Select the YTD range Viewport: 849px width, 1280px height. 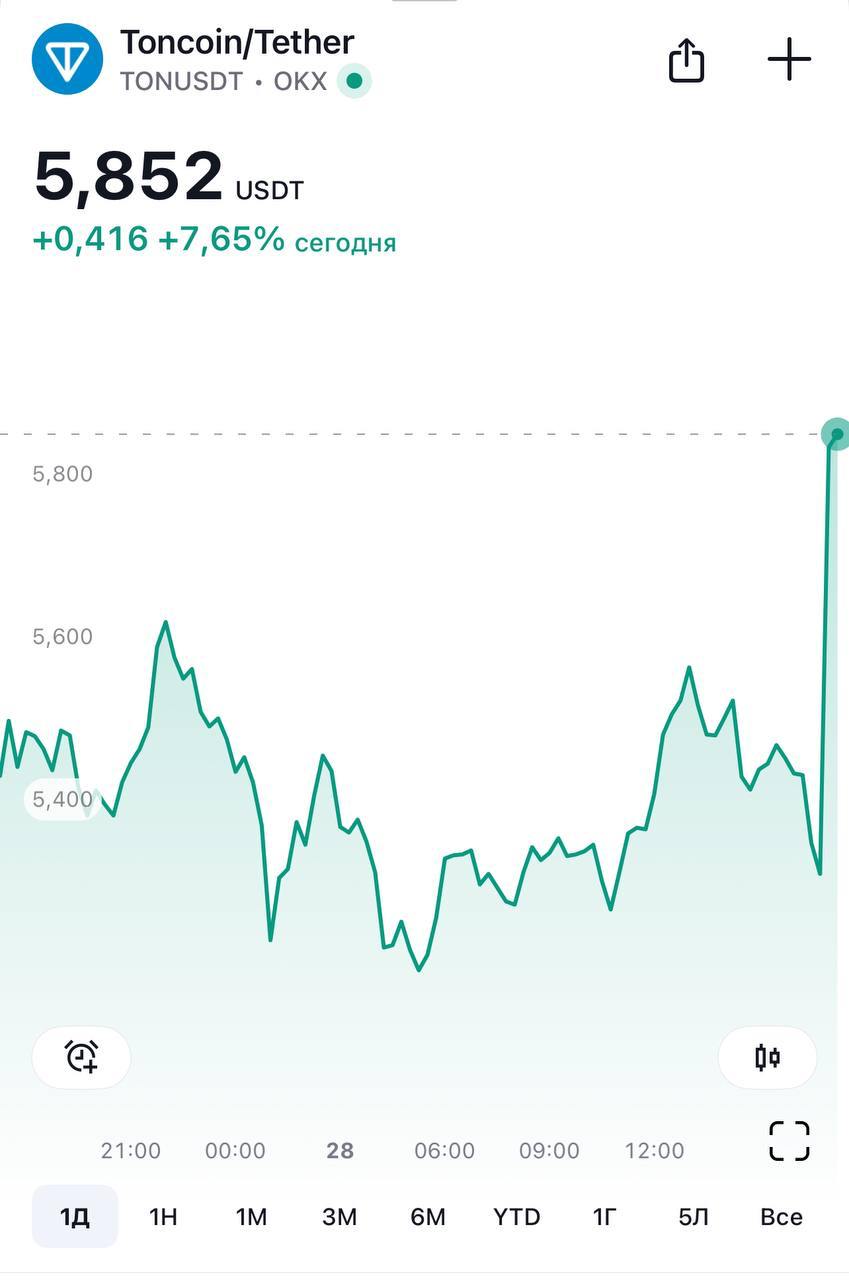pos(516,1217)
